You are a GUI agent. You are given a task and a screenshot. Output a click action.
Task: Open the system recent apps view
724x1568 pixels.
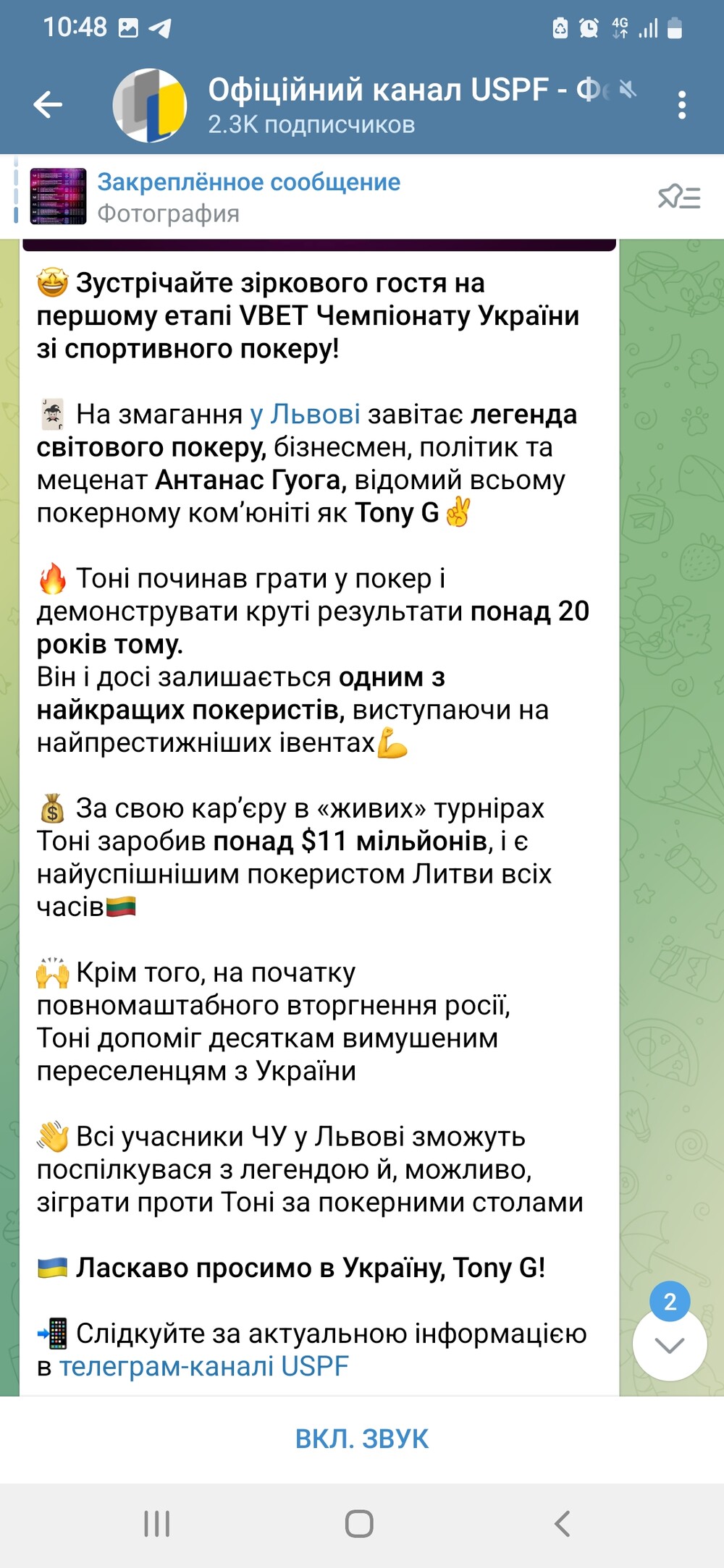pos(156,1523)
